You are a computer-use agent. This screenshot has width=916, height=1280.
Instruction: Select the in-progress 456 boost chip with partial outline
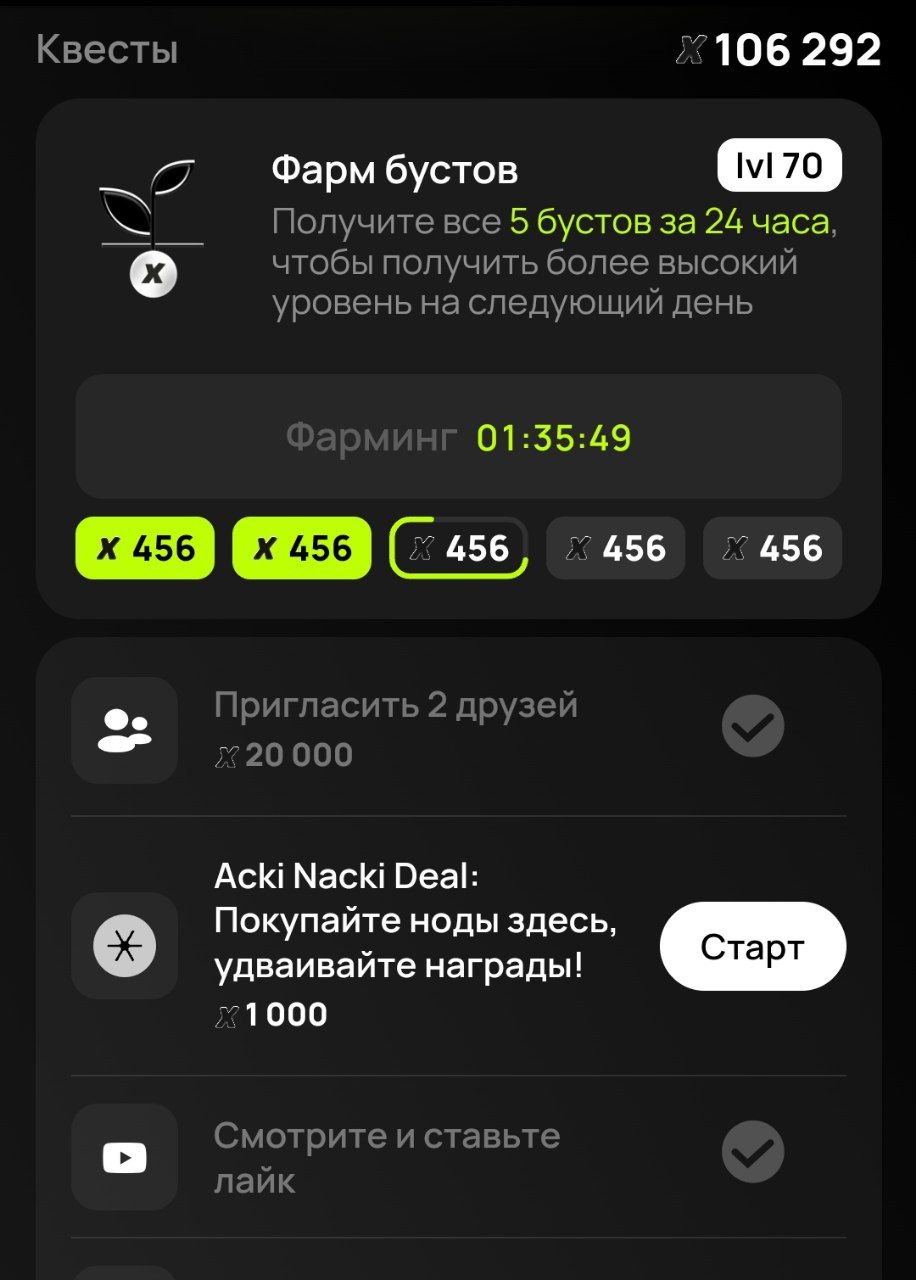tap(459, 548)
